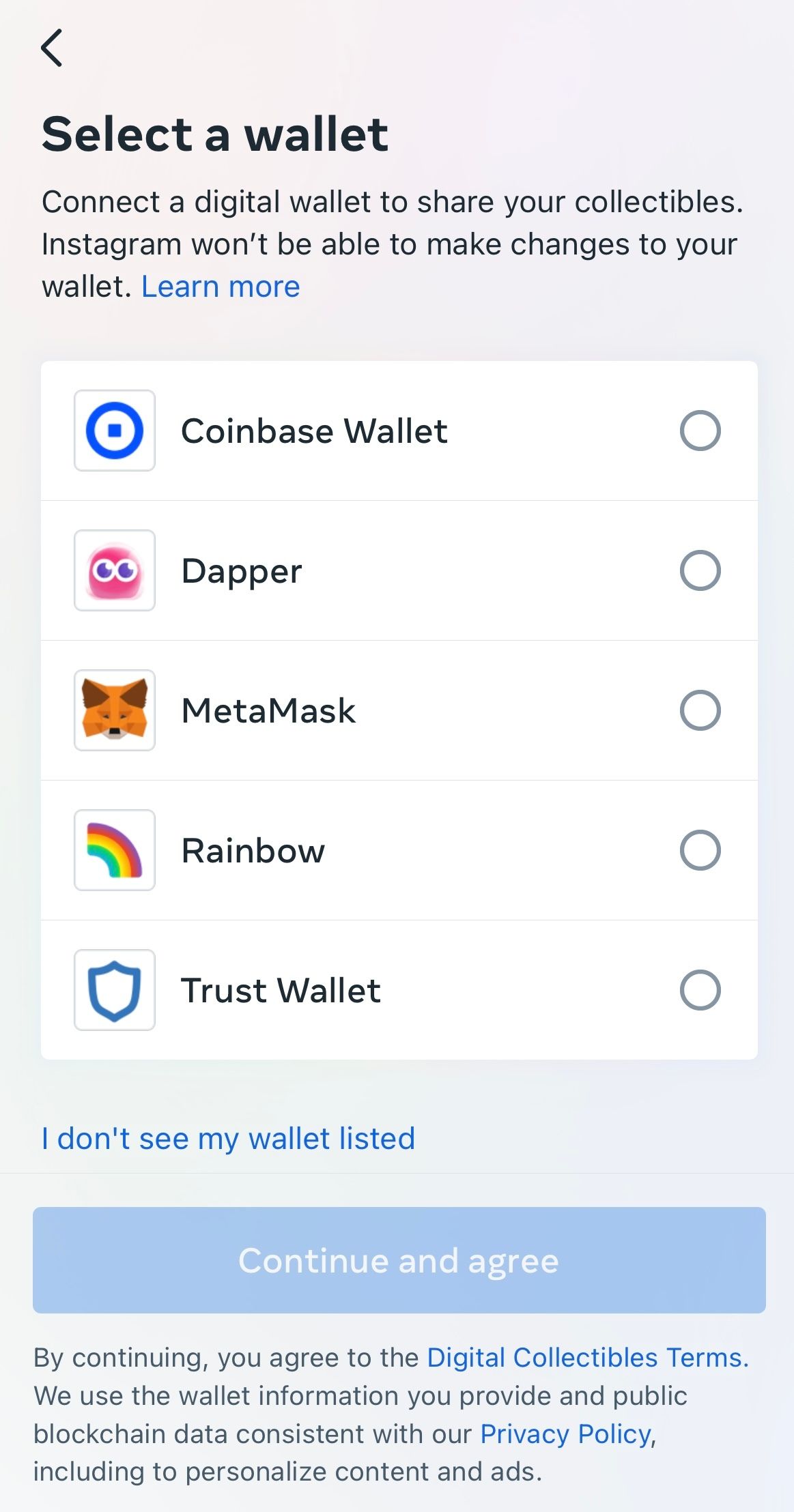Pick MetaMask from the wallet list
The width and height of the screenshot is (794, 1512).
coord(700,710)
